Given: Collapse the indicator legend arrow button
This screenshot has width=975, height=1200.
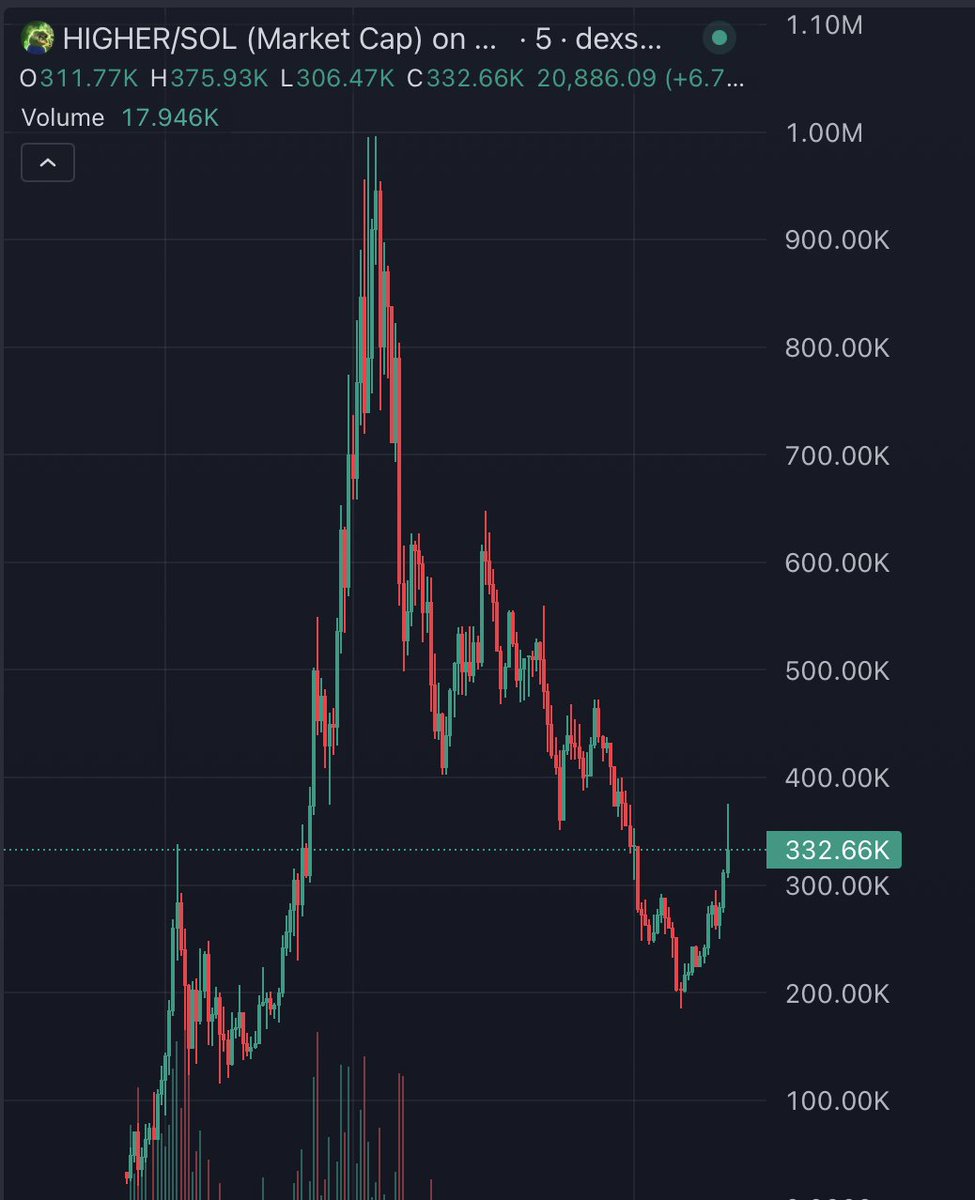Looking at the screenshot, I should tap(48, 162).
